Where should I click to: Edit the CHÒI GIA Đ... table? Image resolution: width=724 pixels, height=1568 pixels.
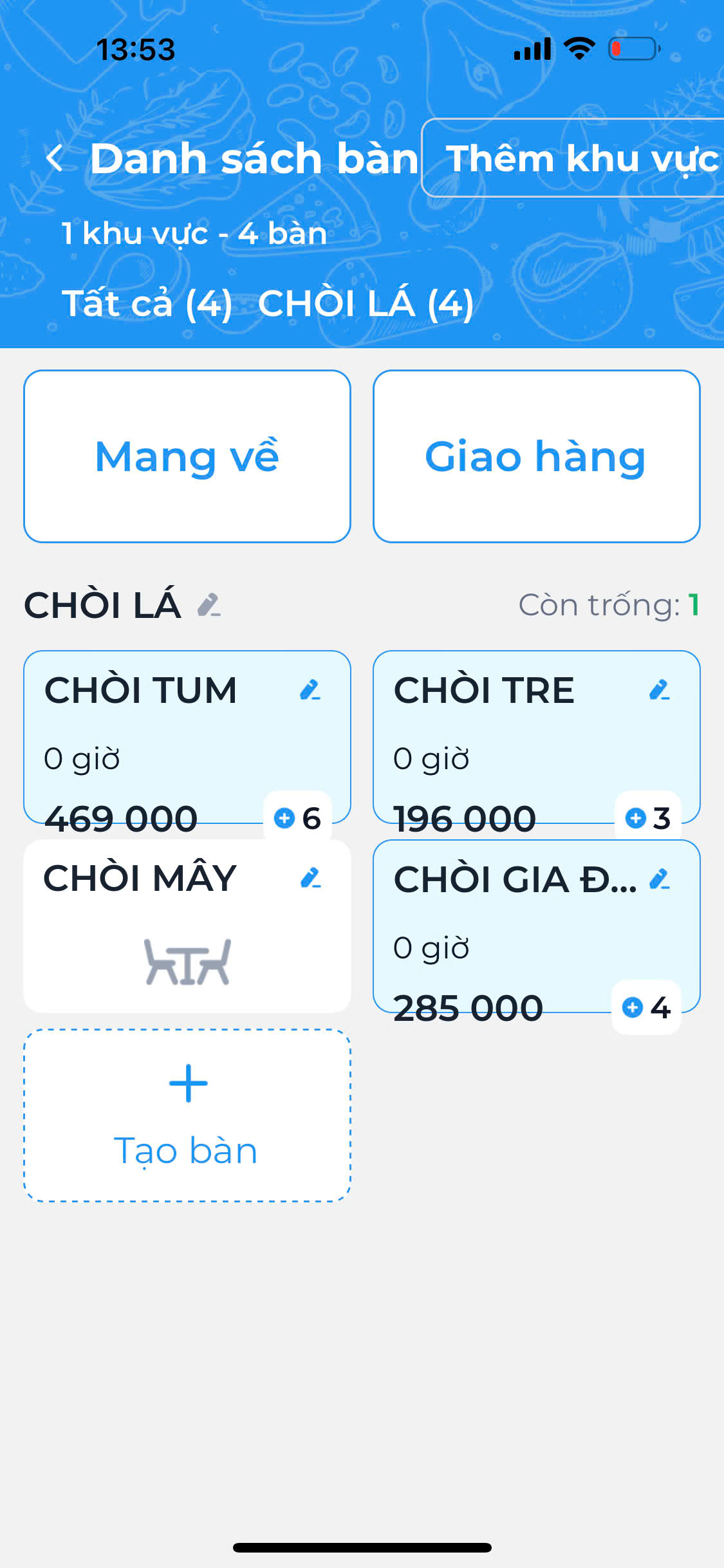[x=660, y=879]
